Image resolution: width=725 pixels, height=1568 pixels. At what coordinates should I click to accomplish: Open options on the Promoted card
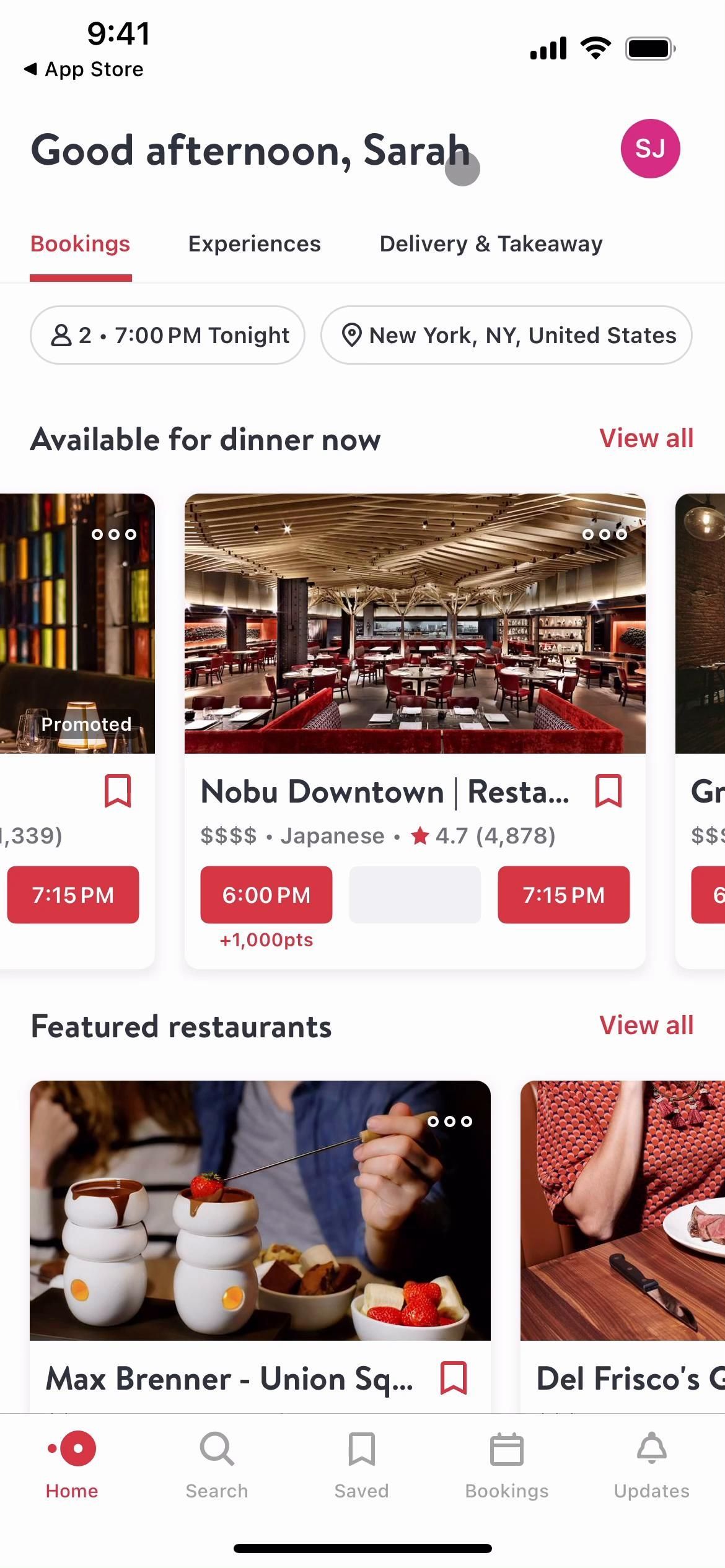pos(113,534)
